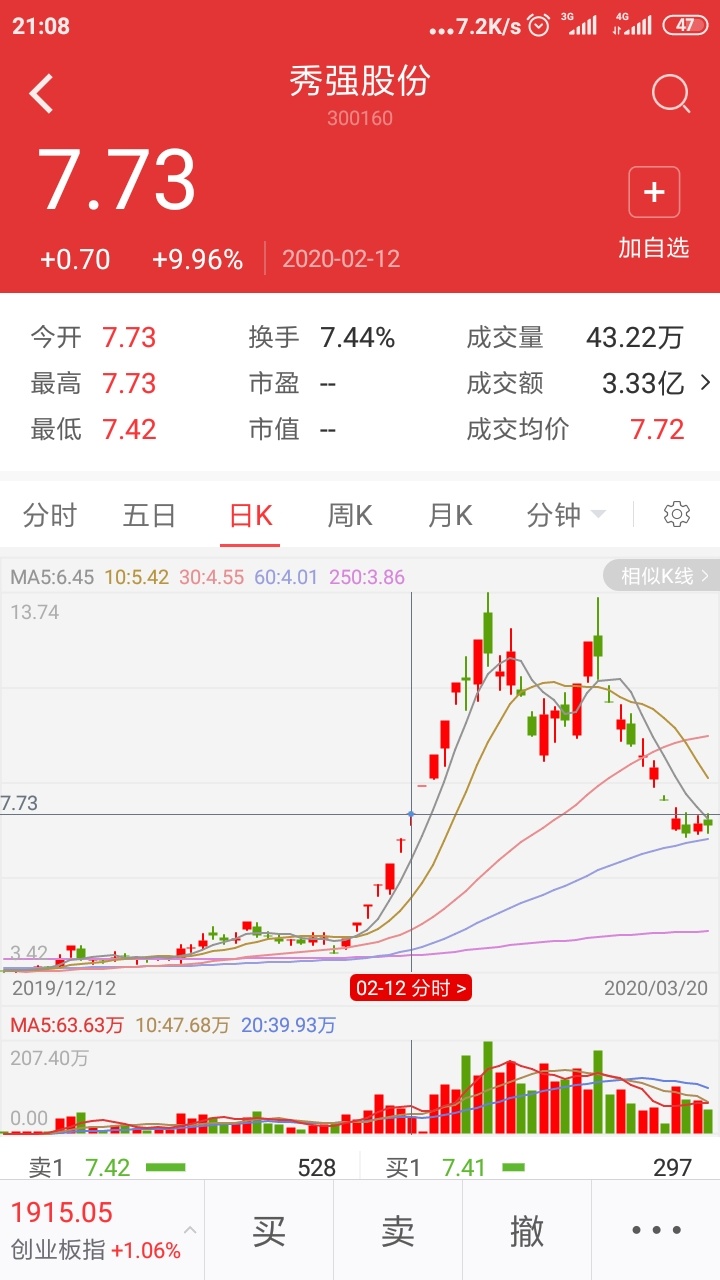Add stock to watchlist with 加自选
The image size is (720, 1280).
coord(654,213)
